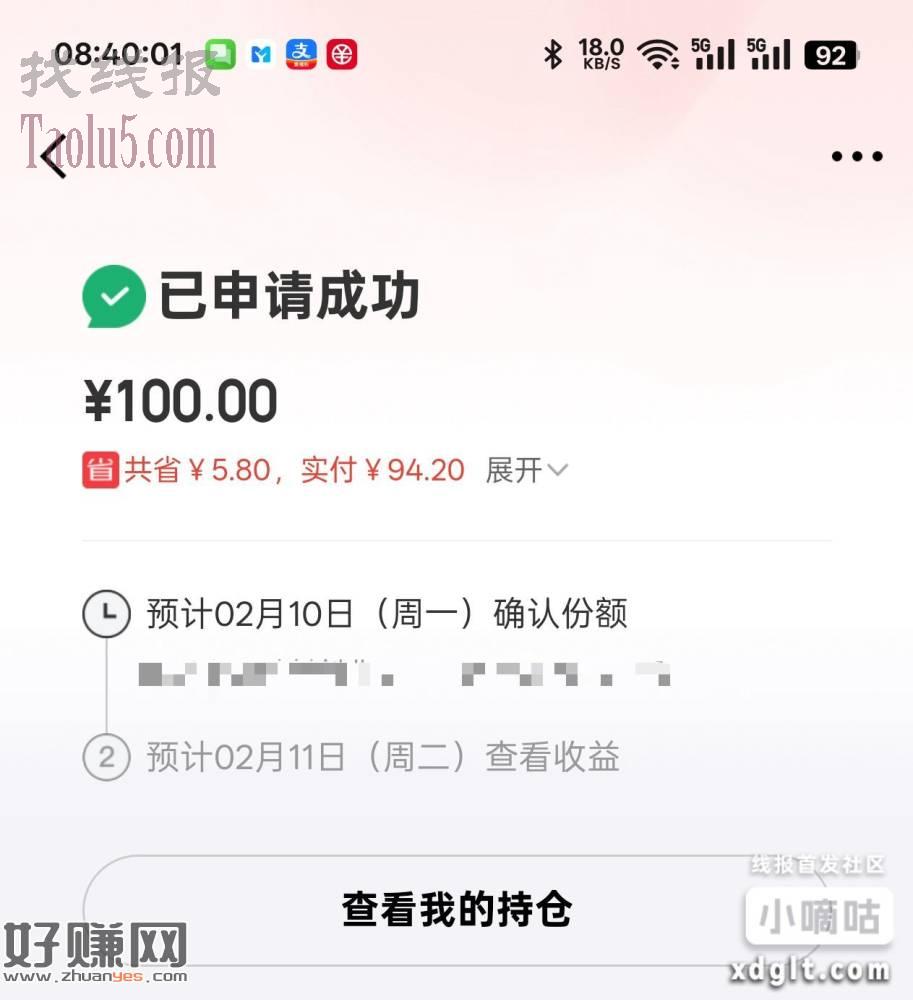Tap the 查看我的持仓 button
The height and width of the screenshot is (1000, 913).
(x=457, y=910)
